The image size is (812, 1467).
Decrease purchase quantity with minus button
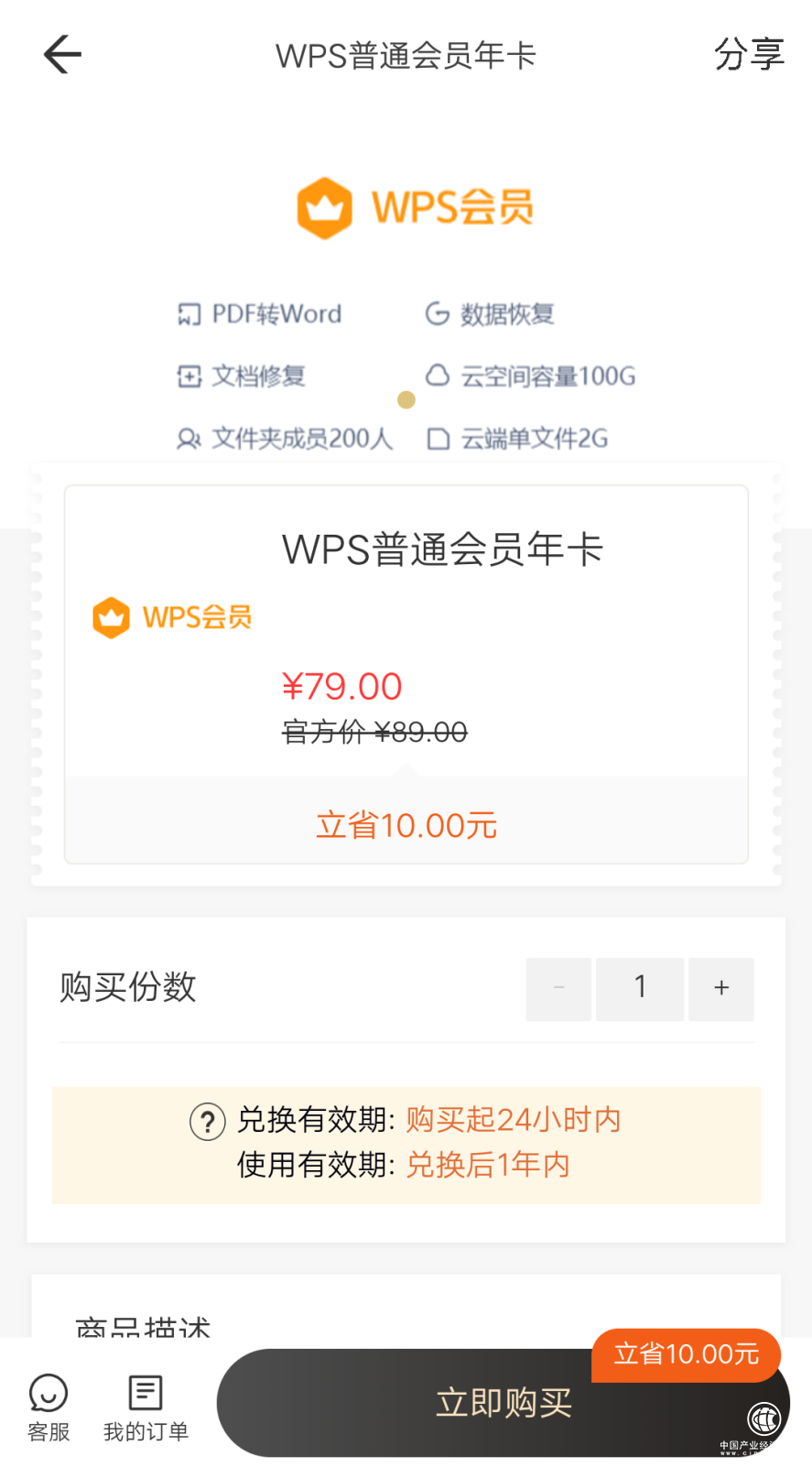point(558,988)
